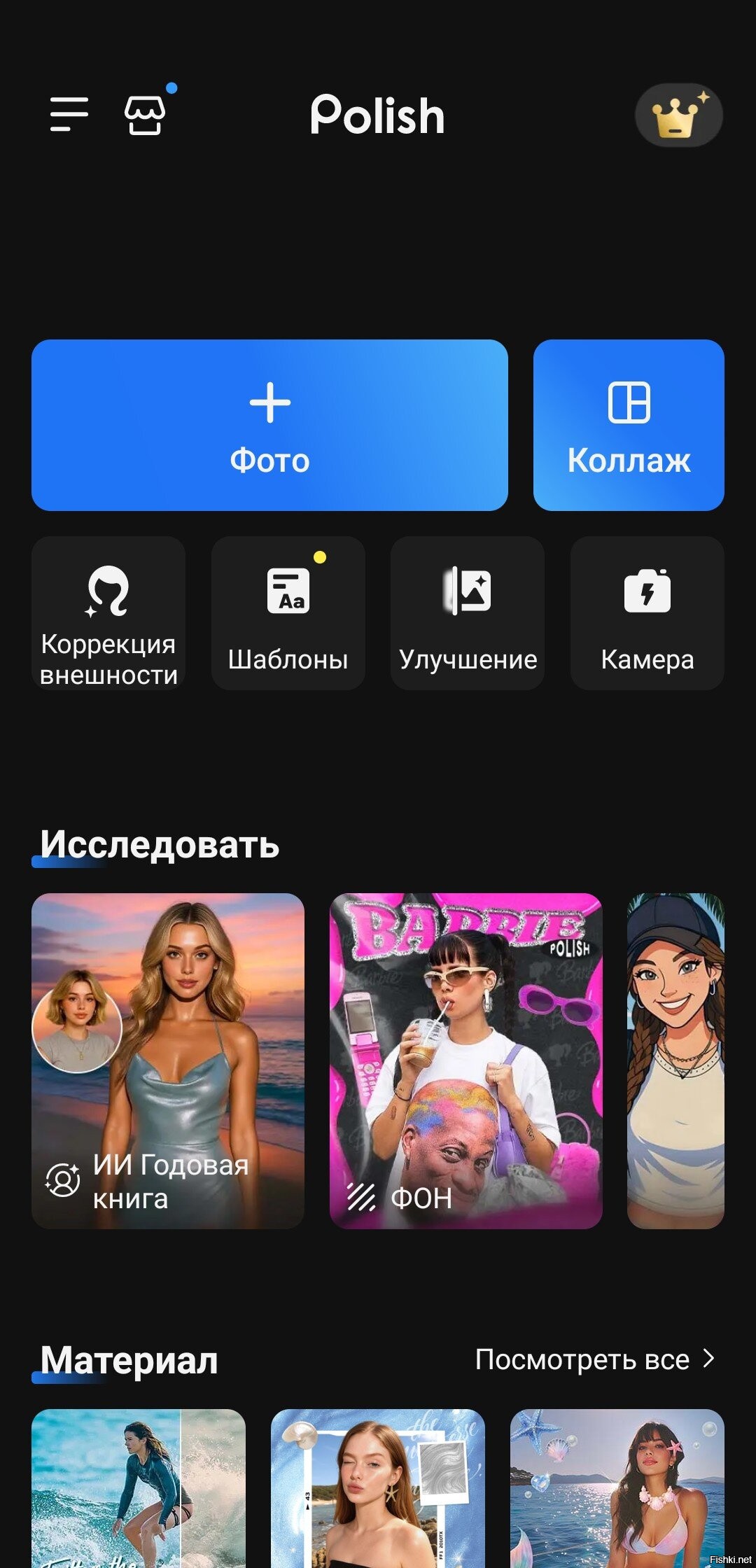Launch the Камера

pos(647,613)
